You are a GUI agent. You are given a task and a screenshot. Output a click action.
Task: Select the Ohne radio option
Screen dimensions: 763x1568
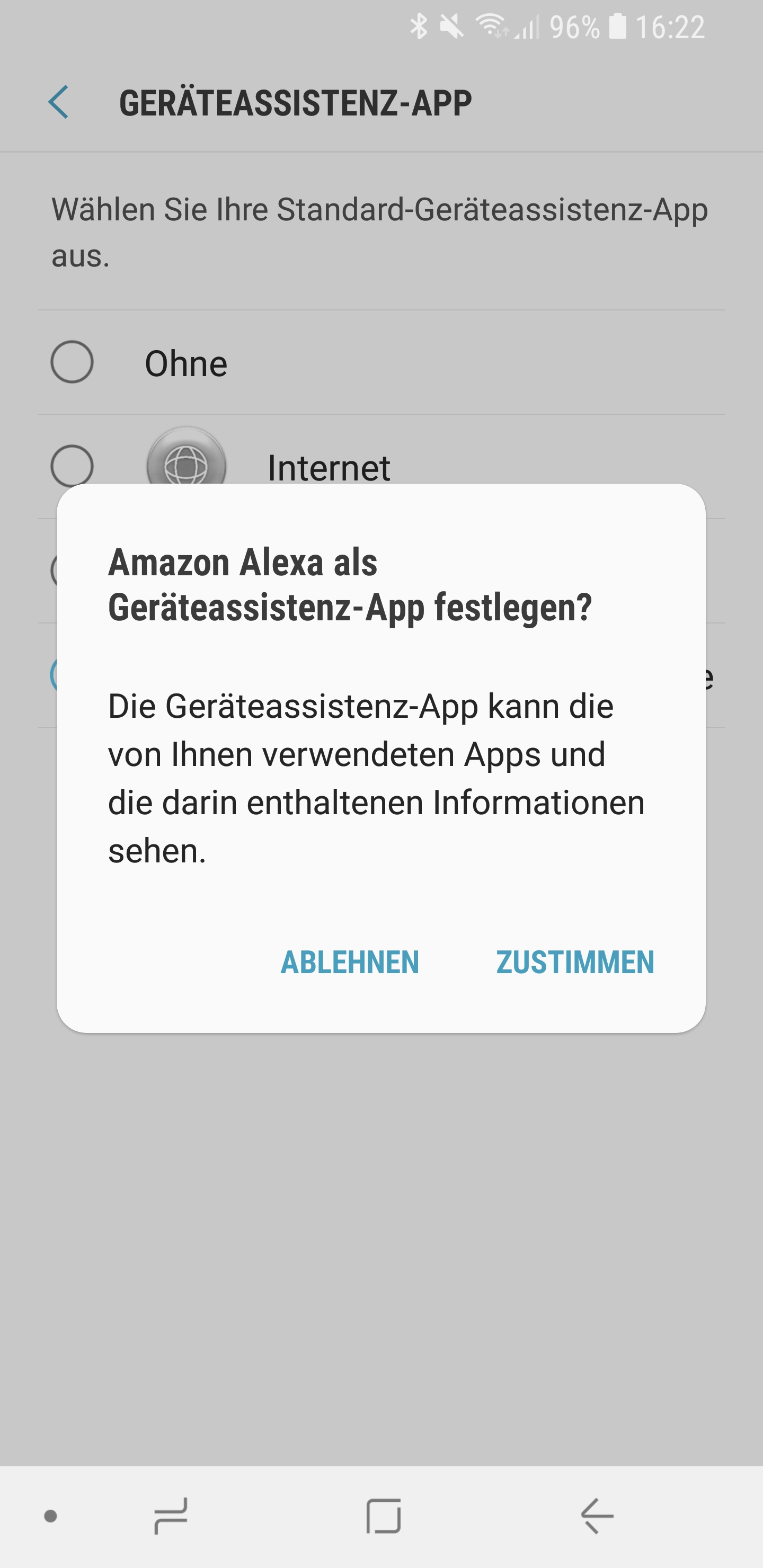coord(72,362)
